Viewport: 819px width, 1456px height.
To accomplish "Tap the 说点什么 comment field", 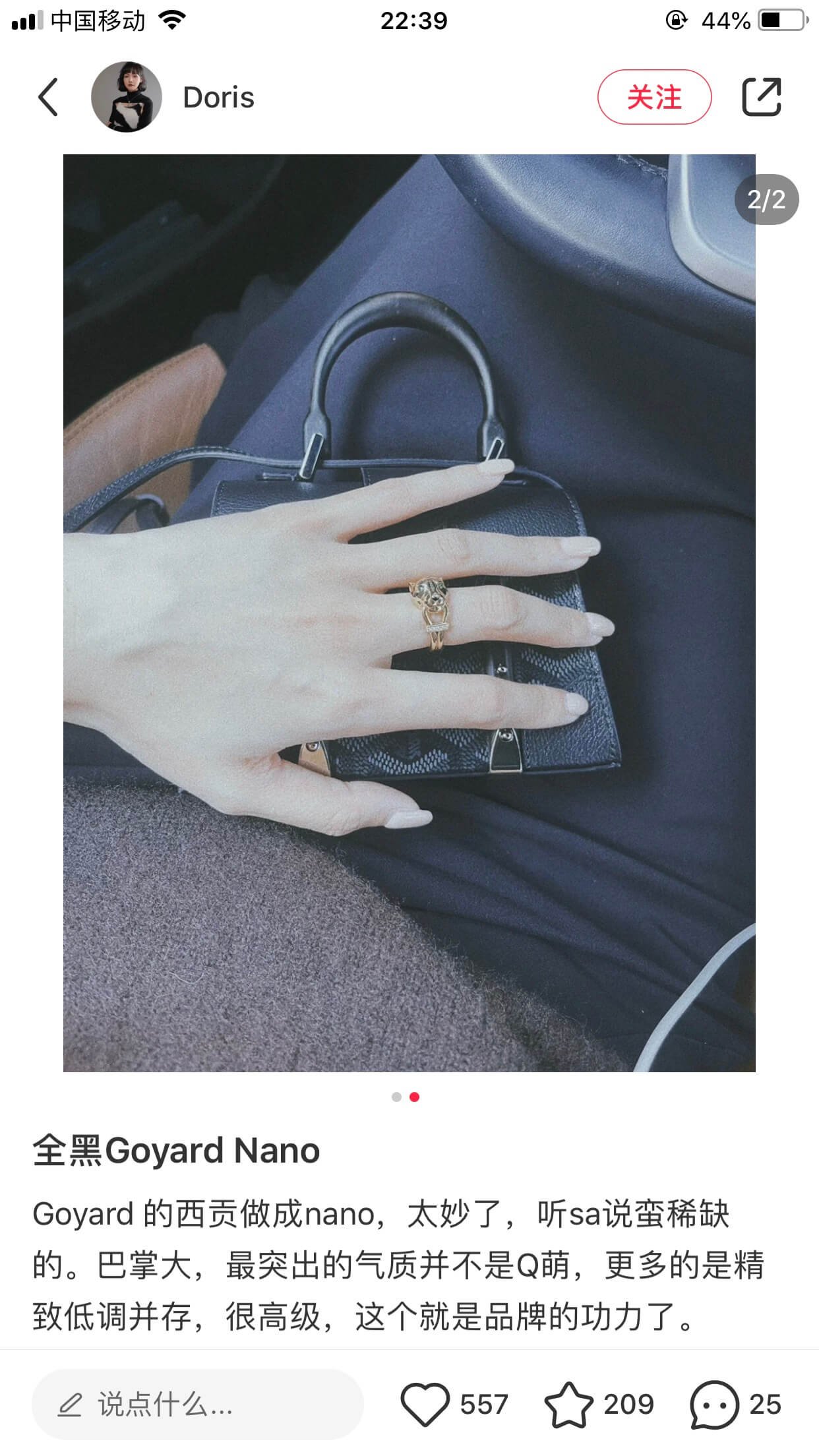I will (198, 1405).
